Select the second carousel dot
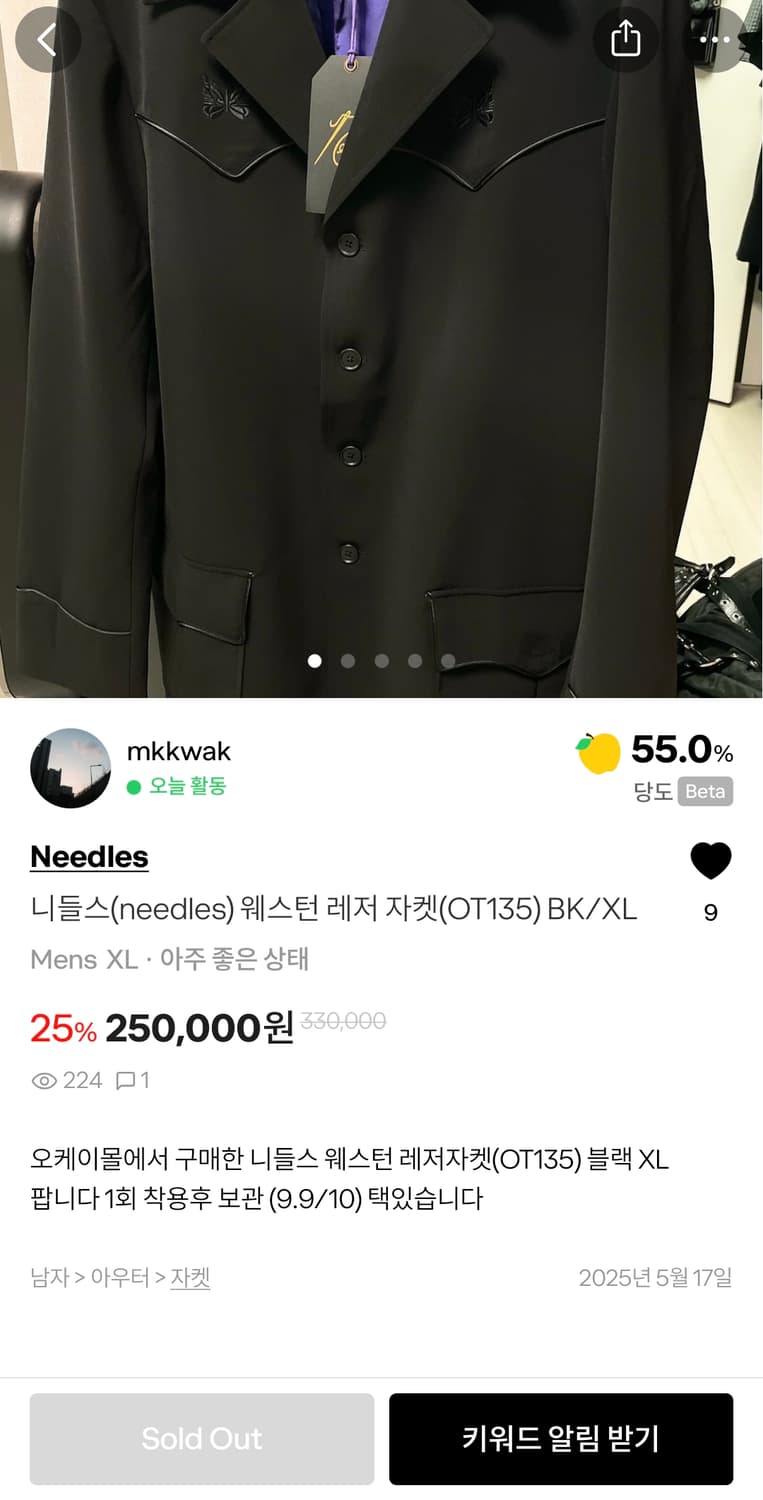 coord(348,661)
